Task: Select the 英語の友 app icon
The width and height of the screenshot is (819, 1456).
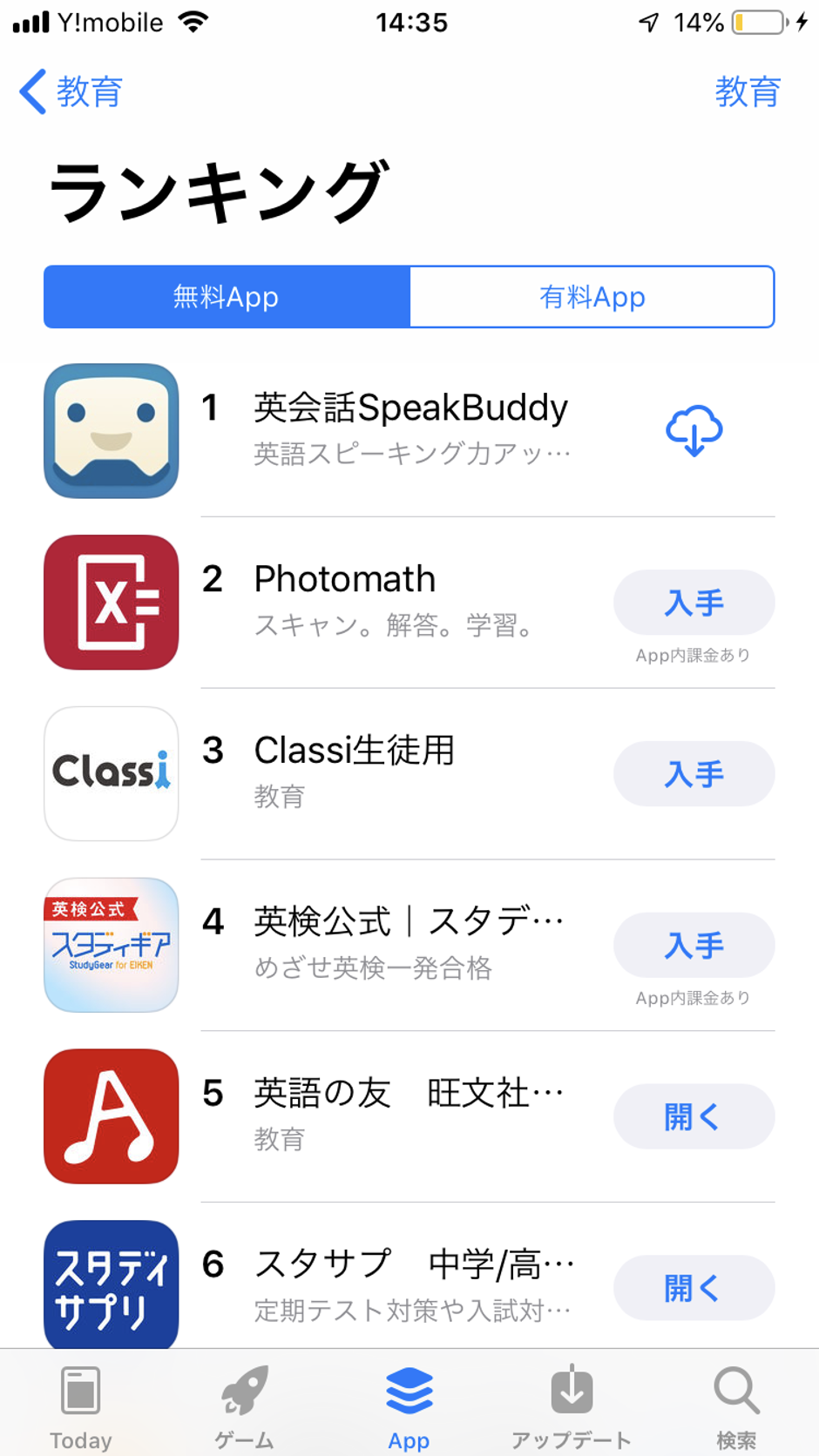Action: 111,1116
